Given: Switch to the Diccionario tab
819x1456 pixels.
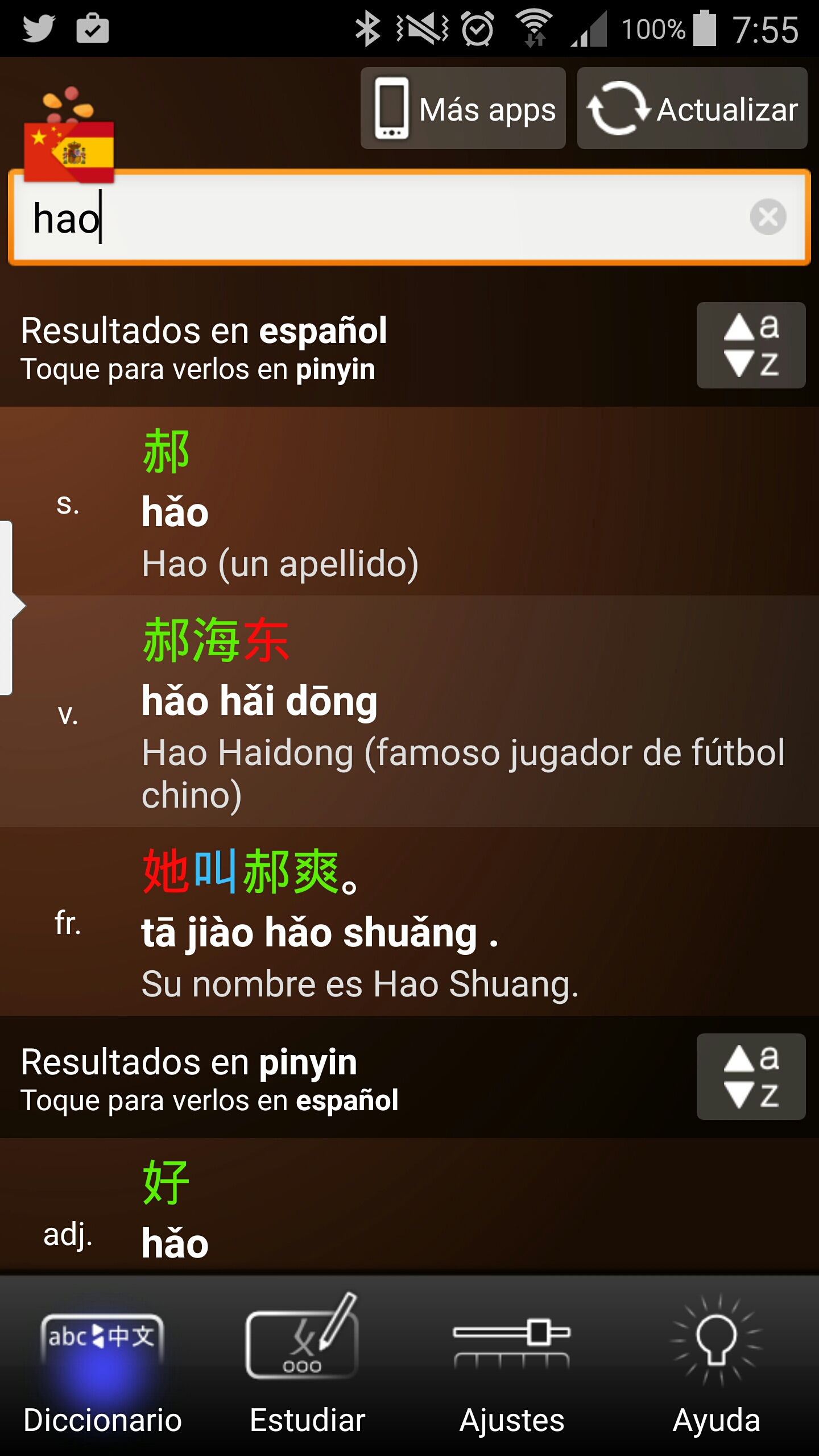Looking at the screenshot, I should (x=102, y=1365).
